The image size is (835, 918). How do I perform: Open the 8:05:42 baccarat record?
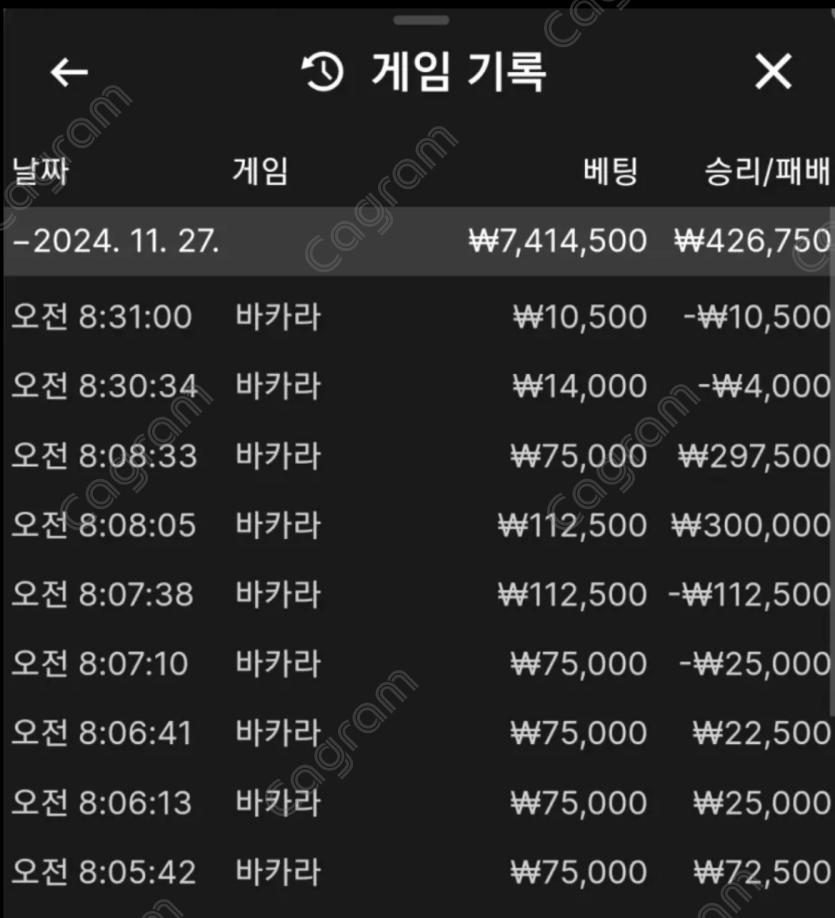tap(417, 871)
